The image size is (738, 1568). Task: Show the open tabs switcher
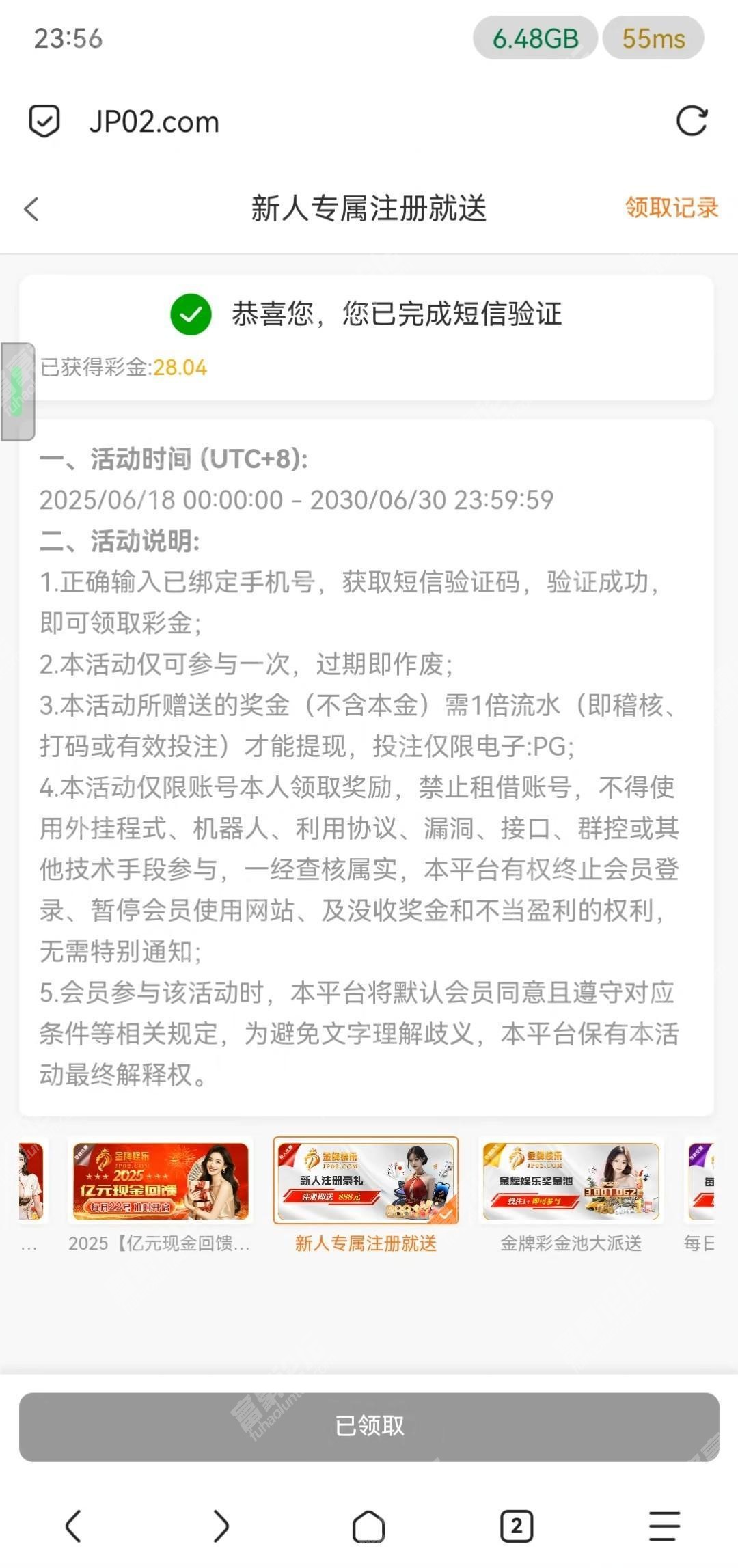click(x=517, y=1526)
